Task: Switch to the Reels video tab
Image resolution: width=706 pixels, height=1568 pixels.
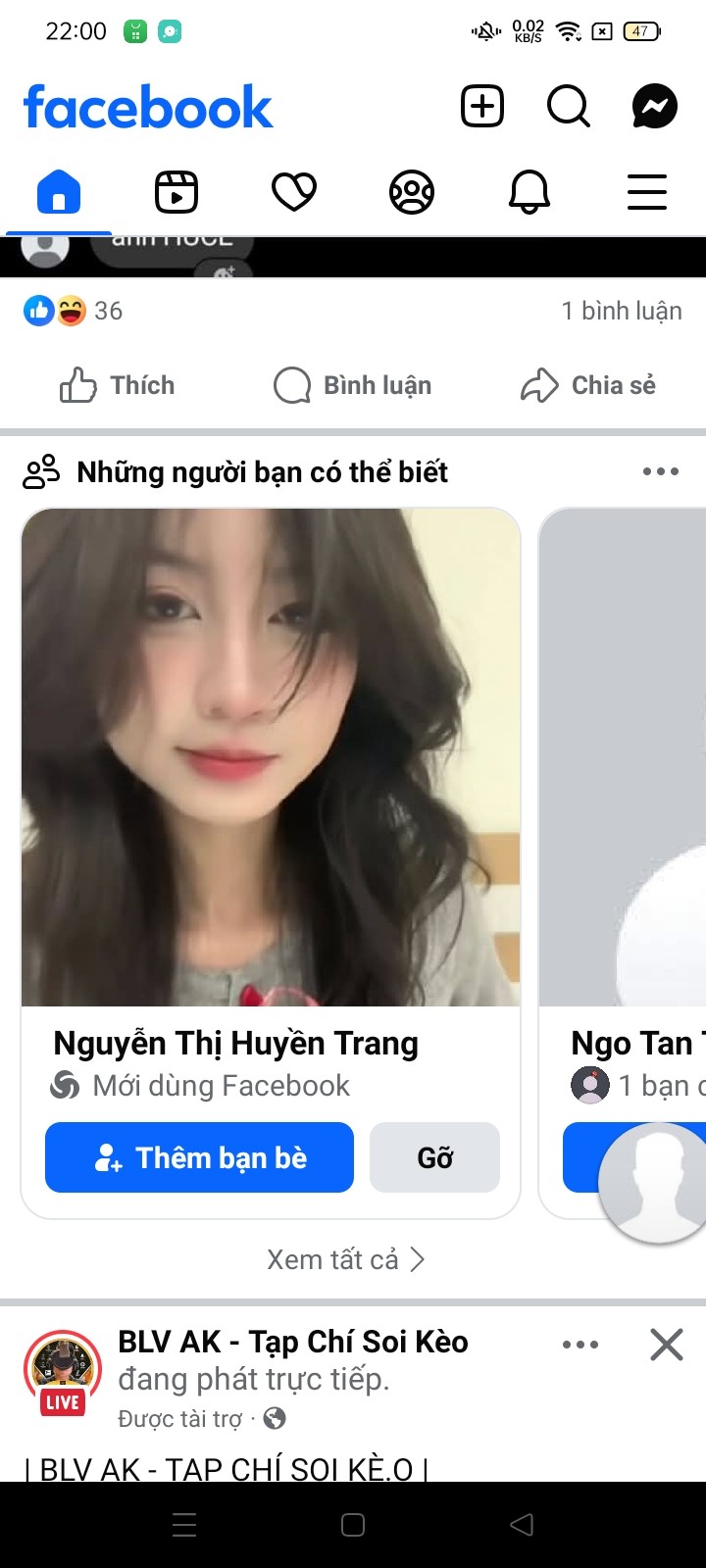Action: (x=176, y=191)
